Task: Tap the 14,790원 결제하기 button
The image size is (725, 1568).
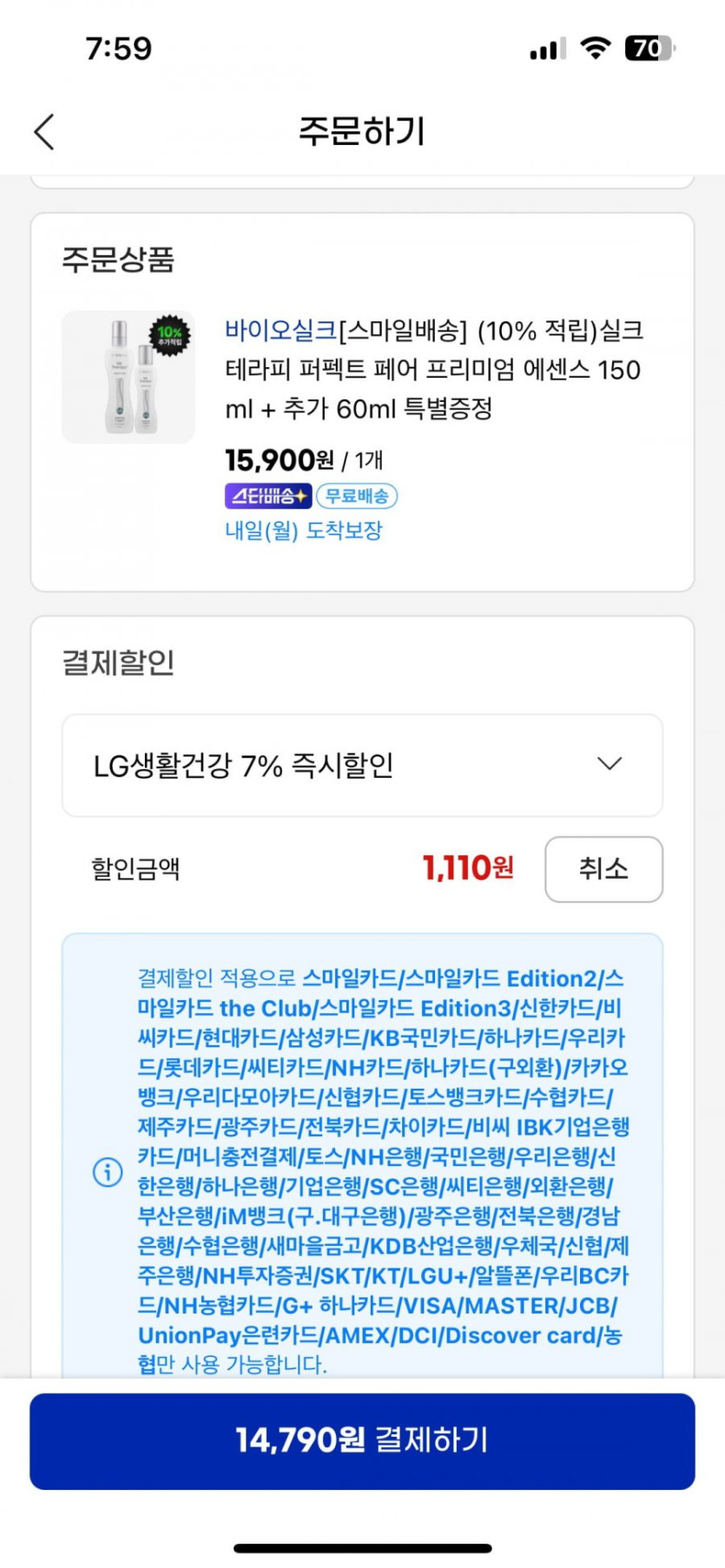Action: (362, 1441)
